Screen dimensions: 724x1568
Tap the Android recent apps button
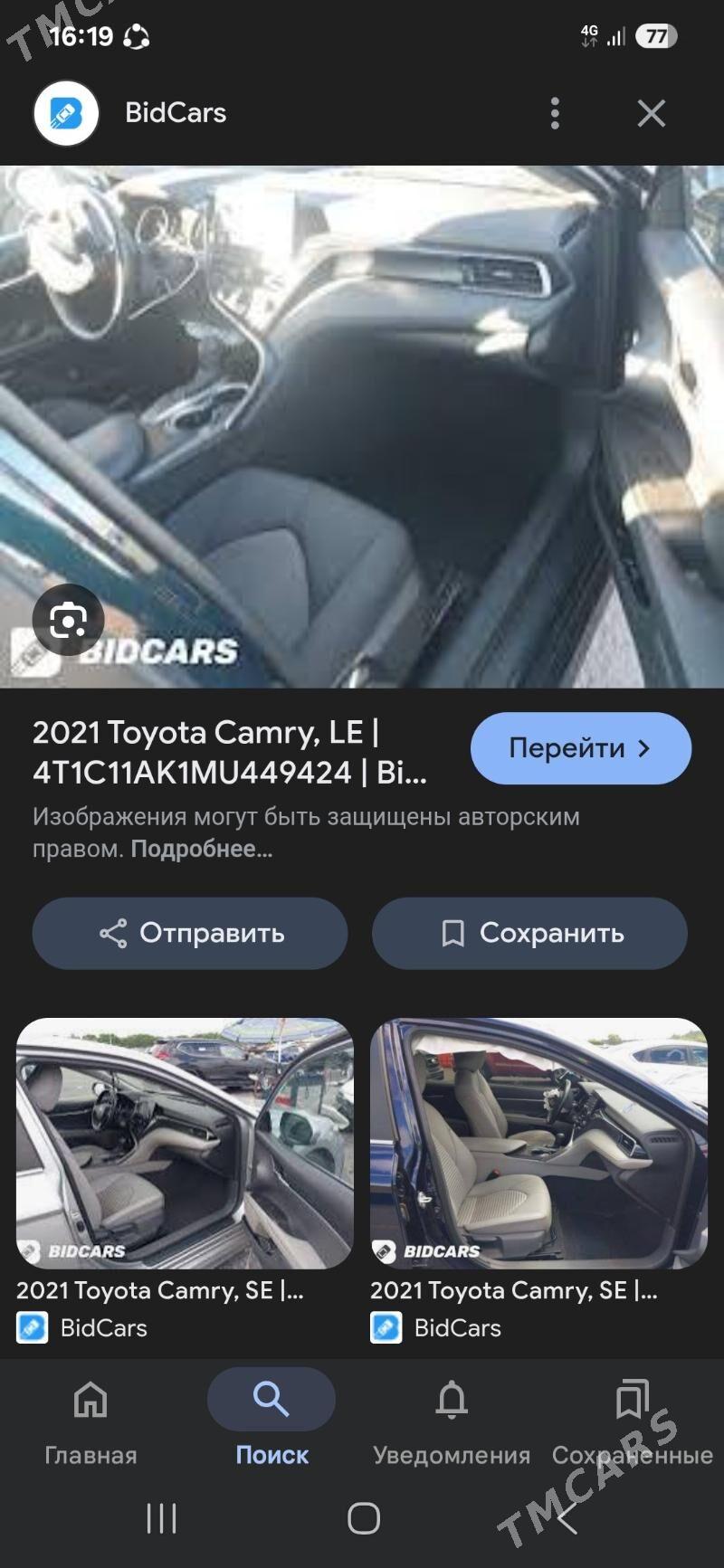coord(161,1519)
